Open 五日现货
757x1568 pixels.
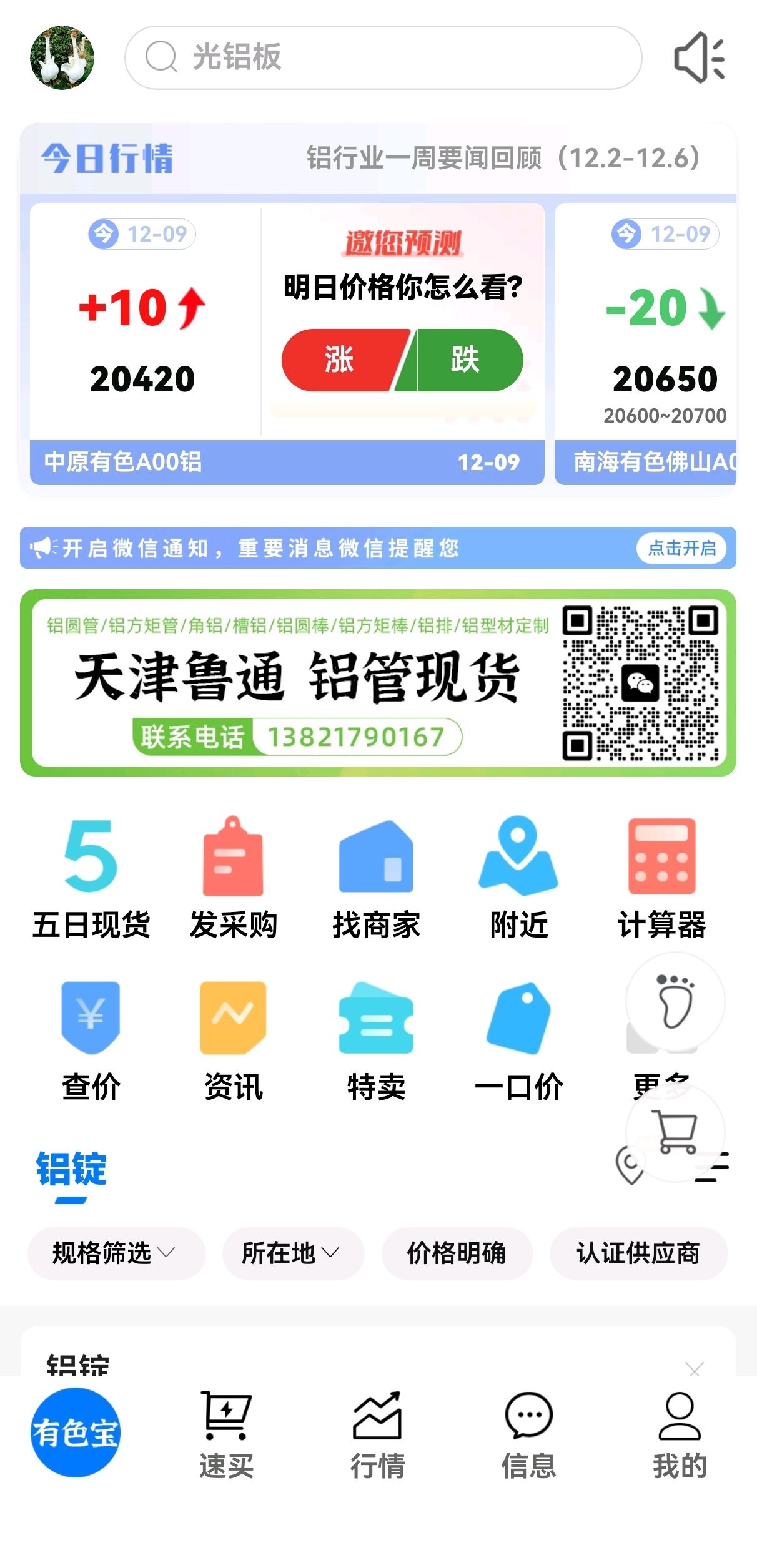(91, 878)
